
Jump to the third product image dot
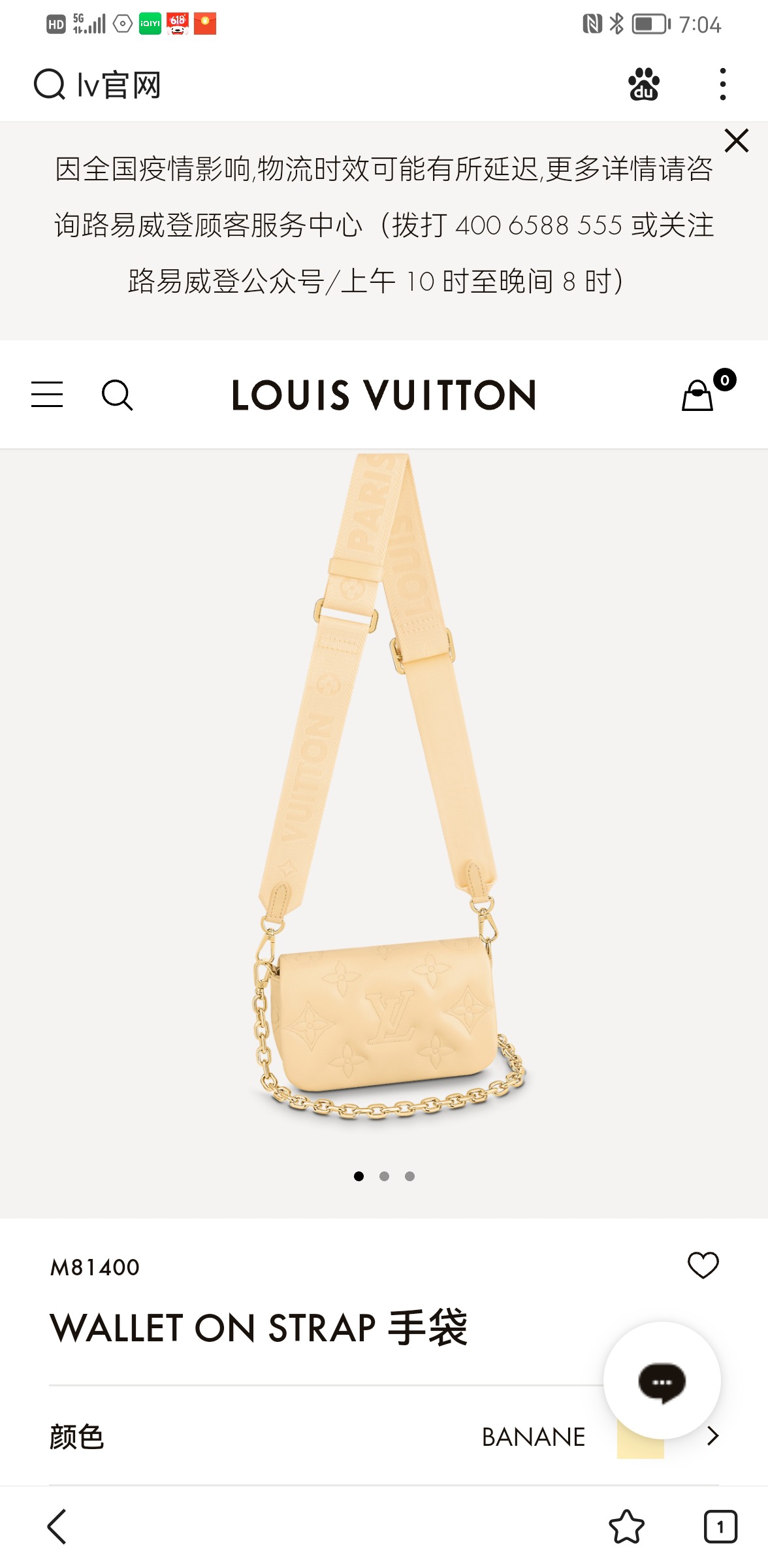[409, 1176]
